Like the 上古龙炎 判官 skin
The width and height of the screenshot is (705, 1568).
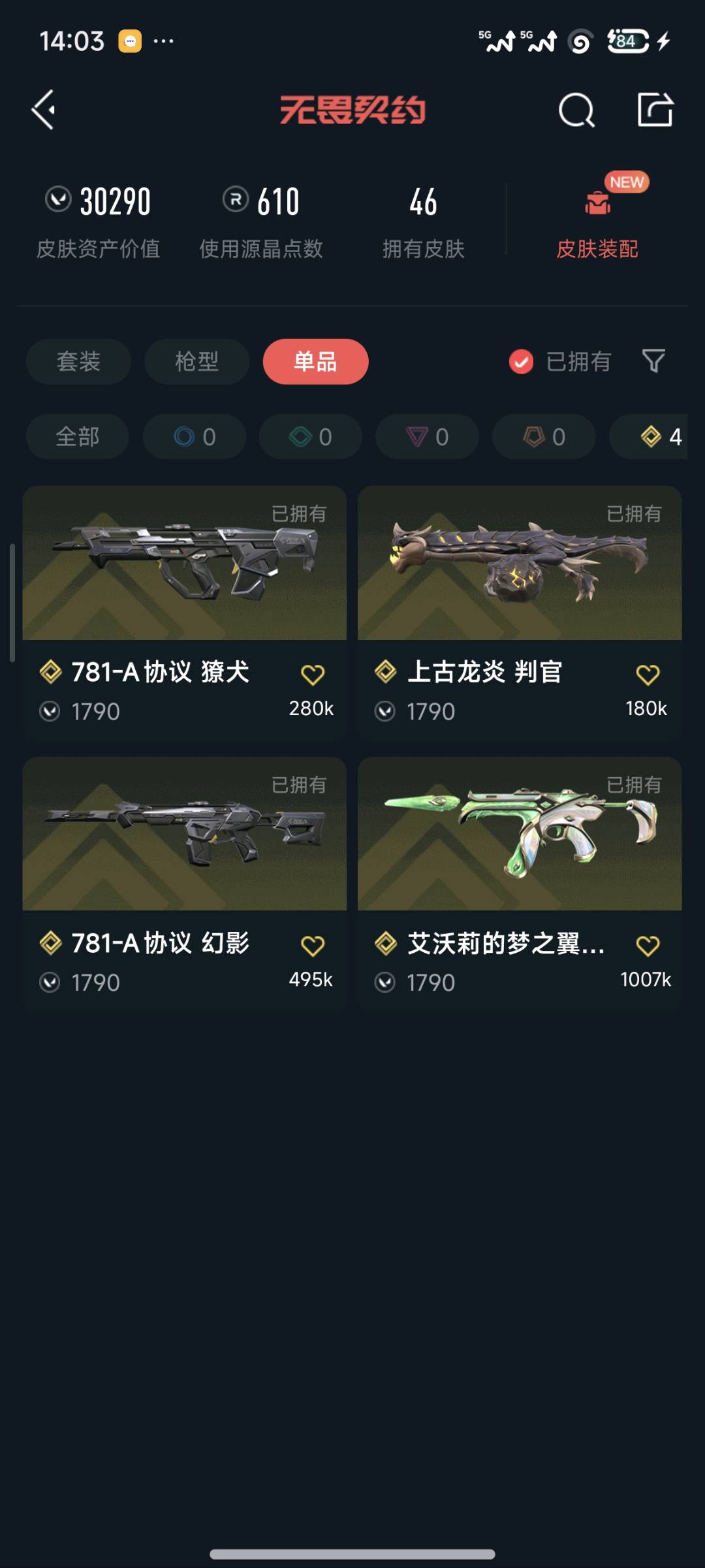pyautogui.click(x=648, y=675)
